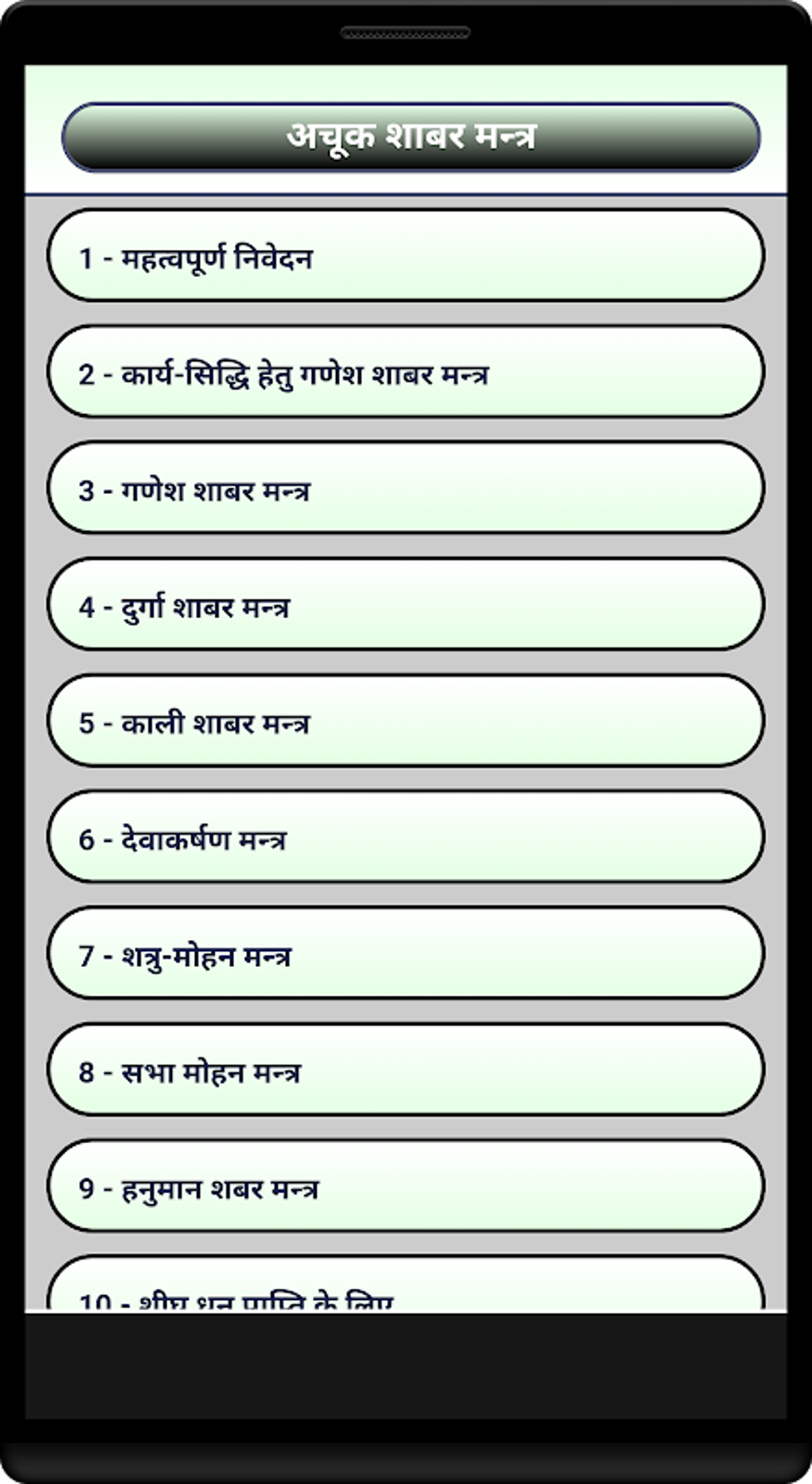Open item 1 महत्वपूर्ण निवेदन
The image size is (812, 1484).
[405, 256]
